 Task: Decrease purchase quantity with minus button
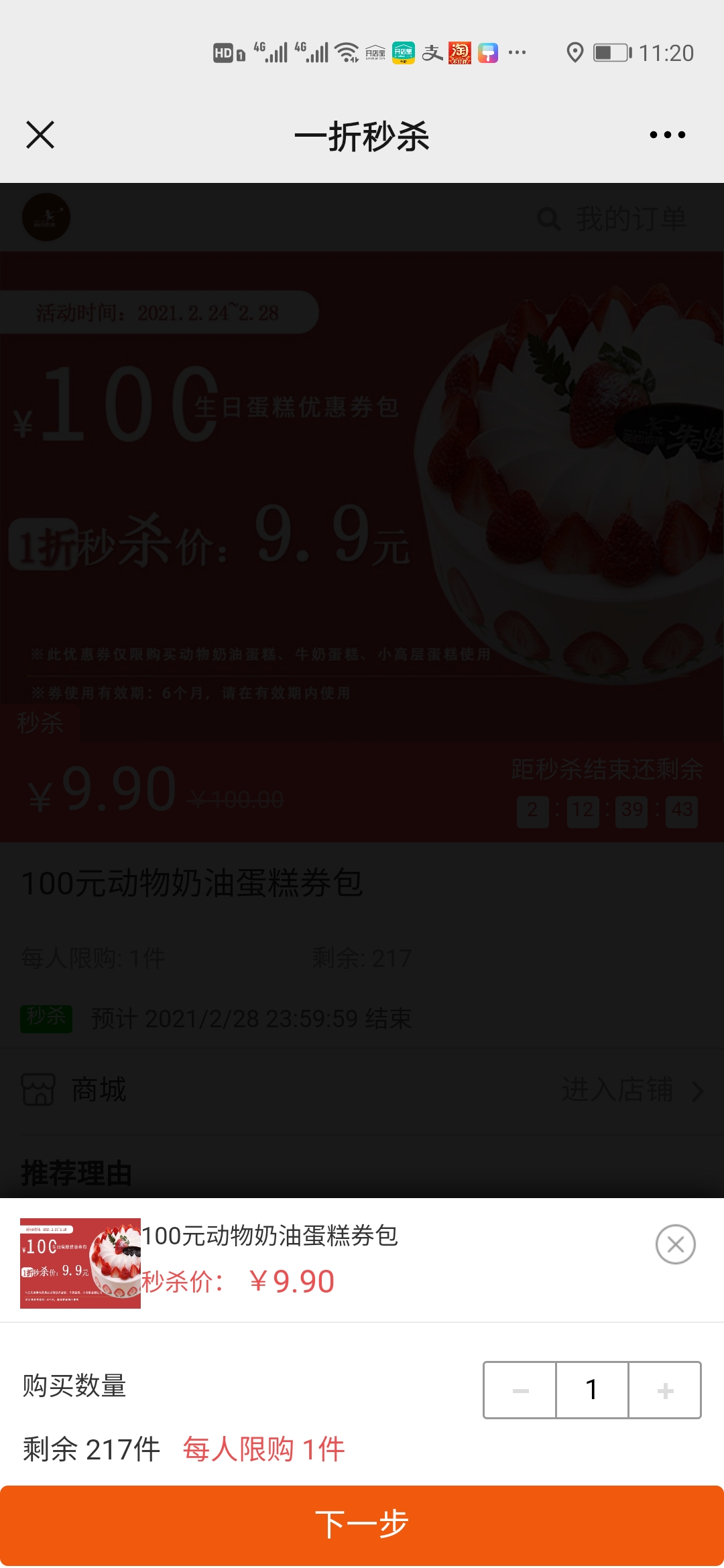(520, 1390)
